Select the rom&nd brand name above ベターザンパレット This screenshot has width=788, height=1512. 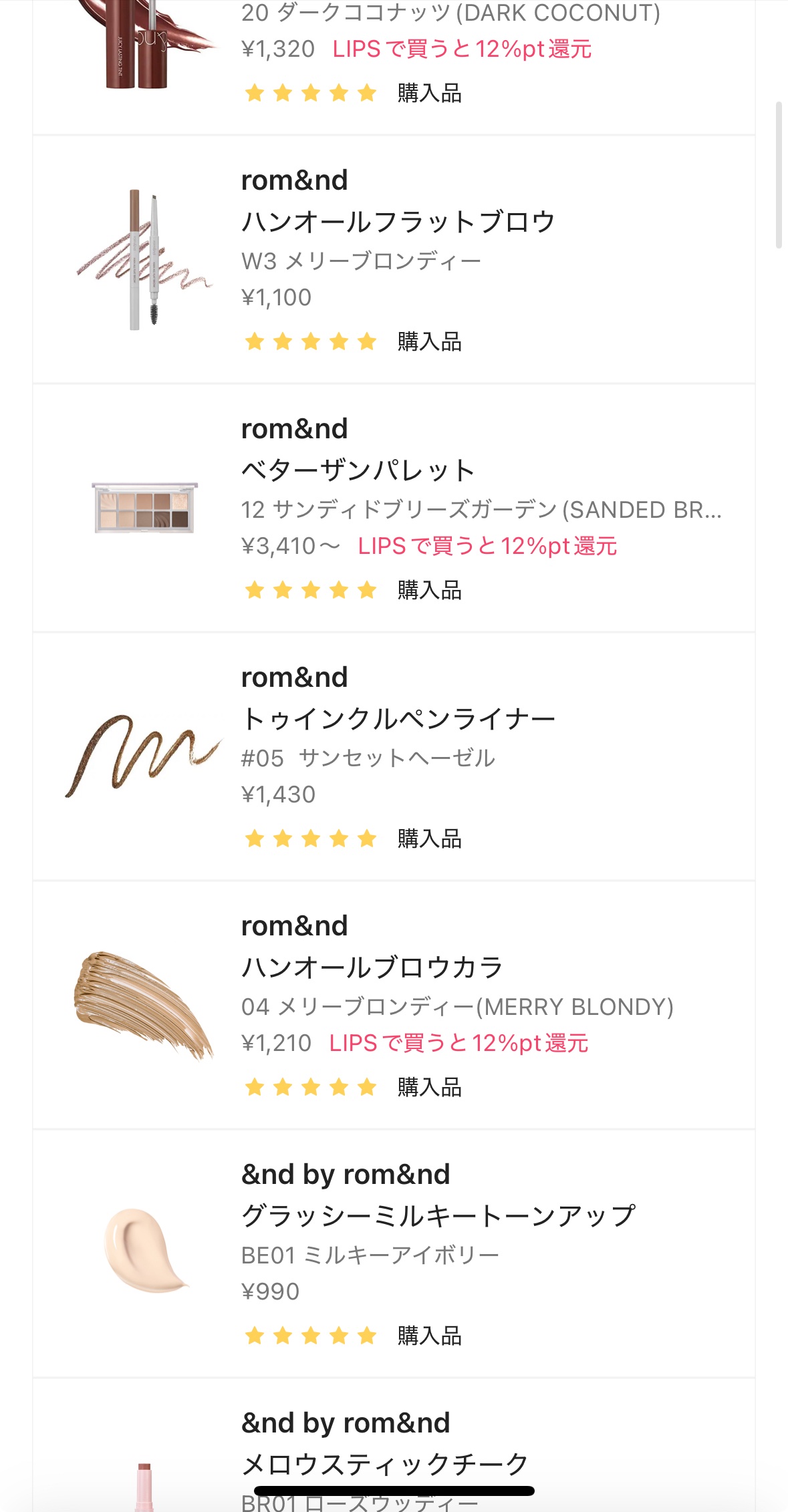[294, 428]
